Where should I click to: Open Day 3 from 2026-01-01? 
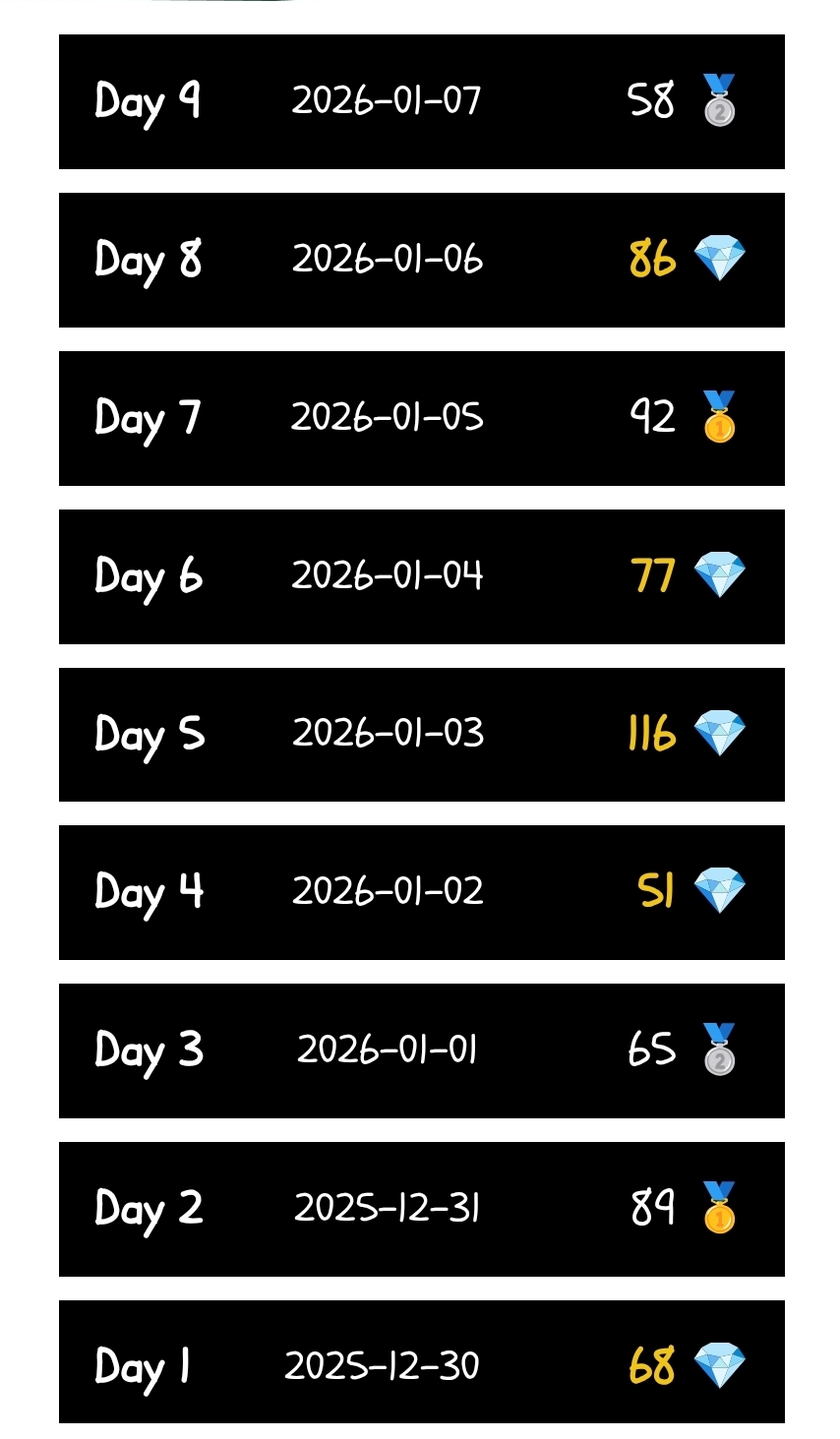(x=421, y=1050)
